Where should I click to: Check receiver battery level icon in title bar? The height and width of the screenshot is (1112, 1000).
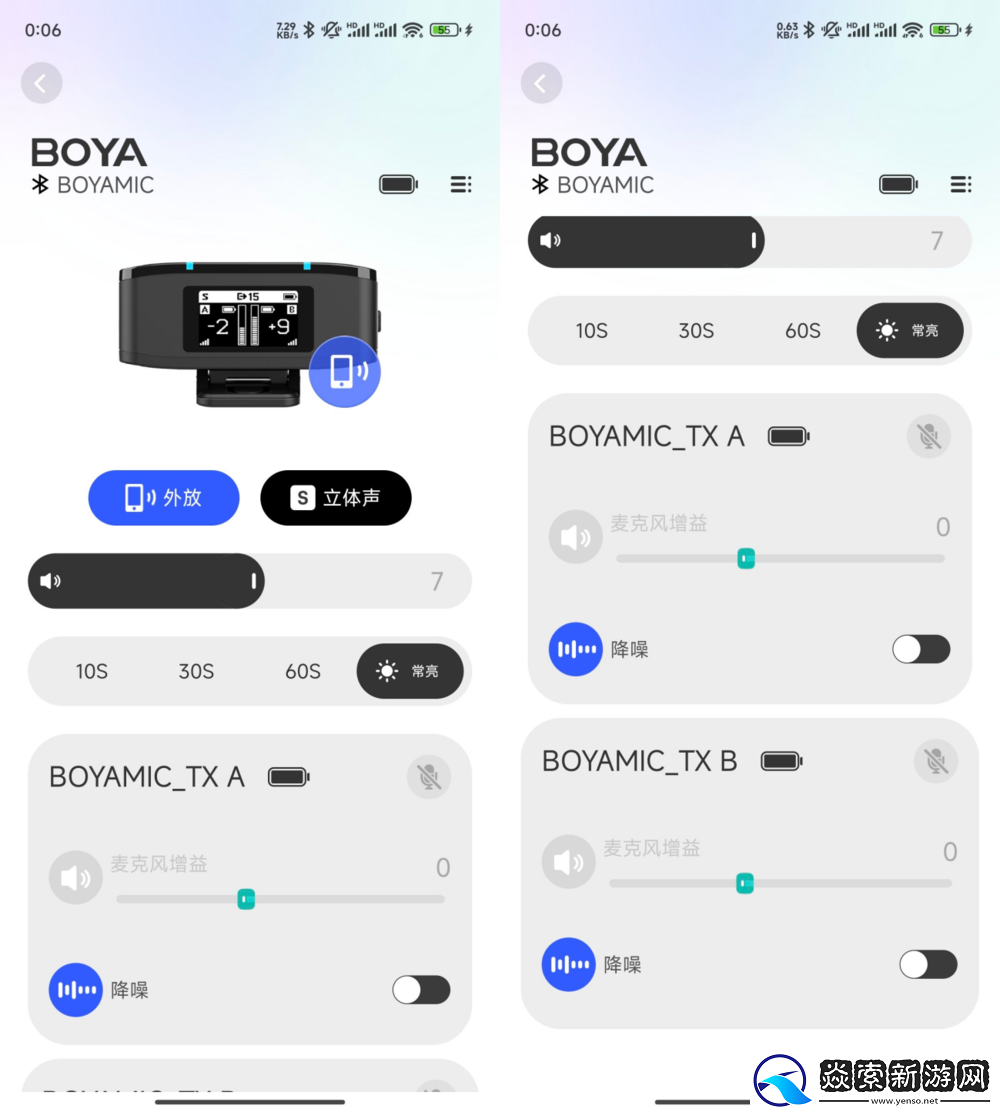coord(397,184)
